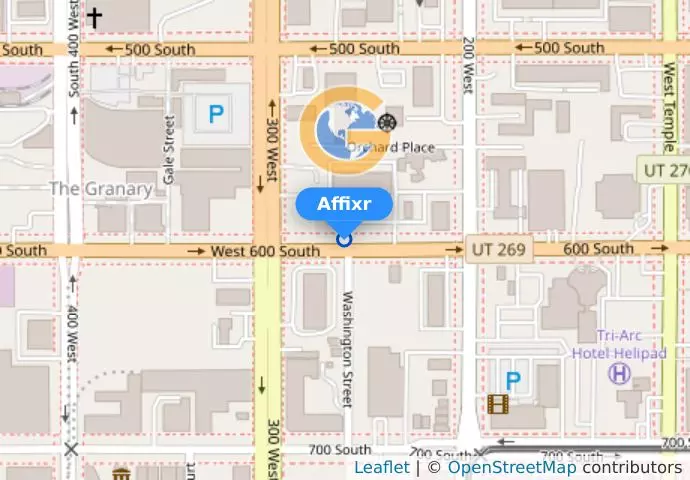Open the Leaflet attribution link
Screen dimensions: 690x480
(381, 467)
